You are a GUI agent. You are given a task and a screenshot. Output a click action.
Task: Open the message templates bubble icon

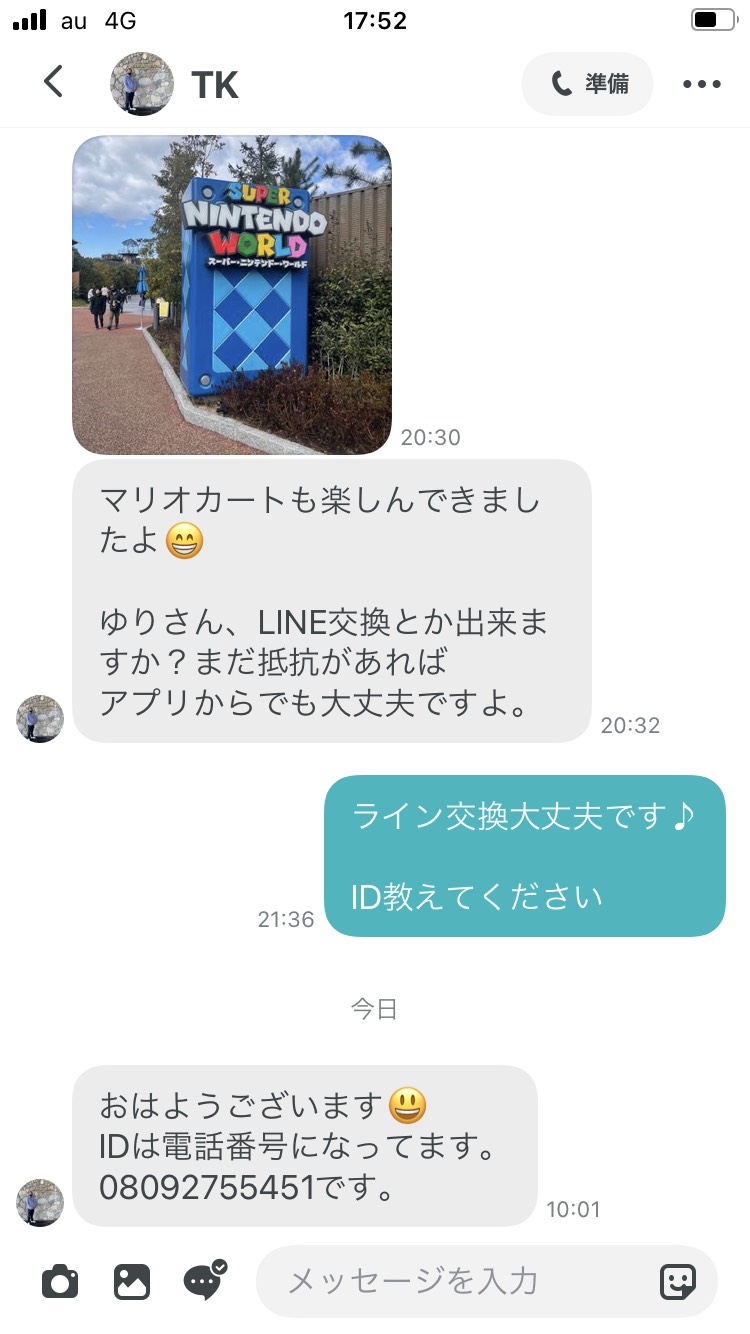[x=204, y=1280]
